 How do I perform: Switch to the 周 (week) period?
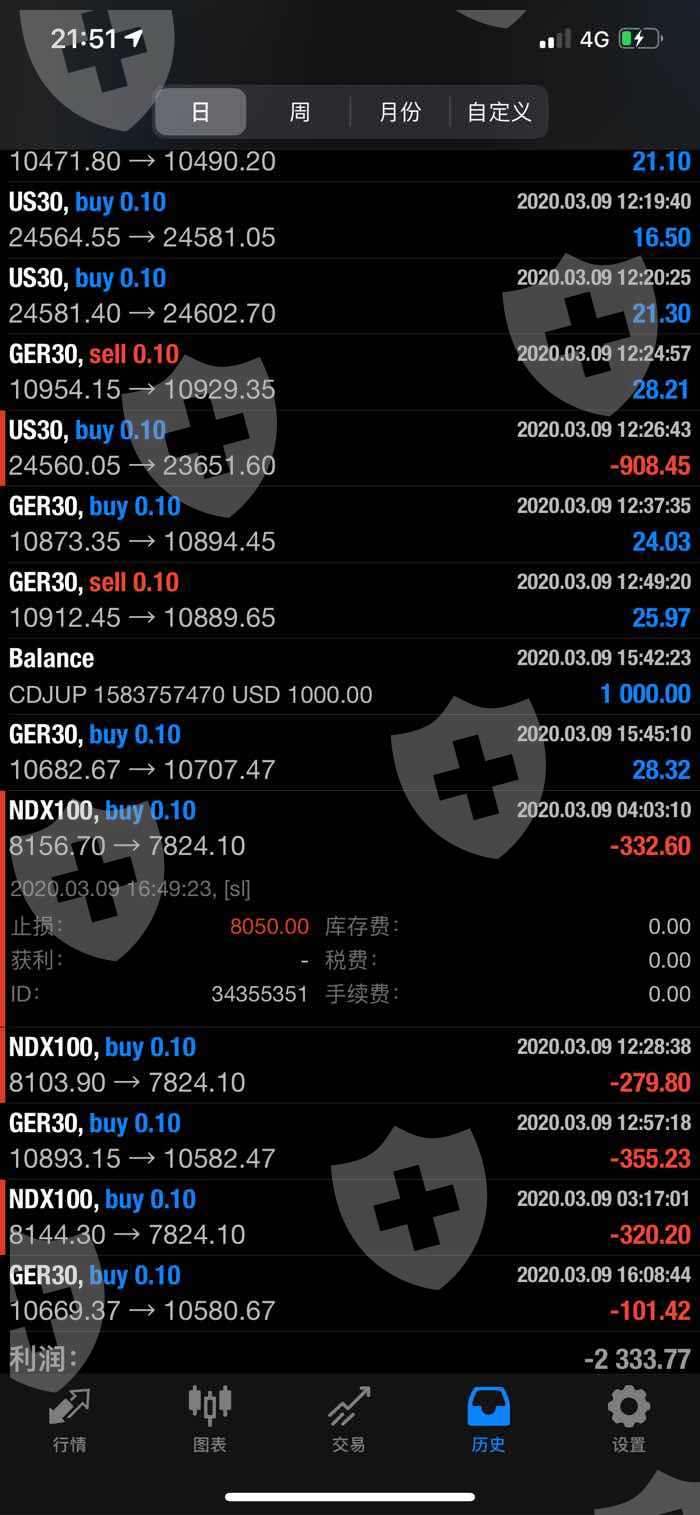click(x=300, y=112)
